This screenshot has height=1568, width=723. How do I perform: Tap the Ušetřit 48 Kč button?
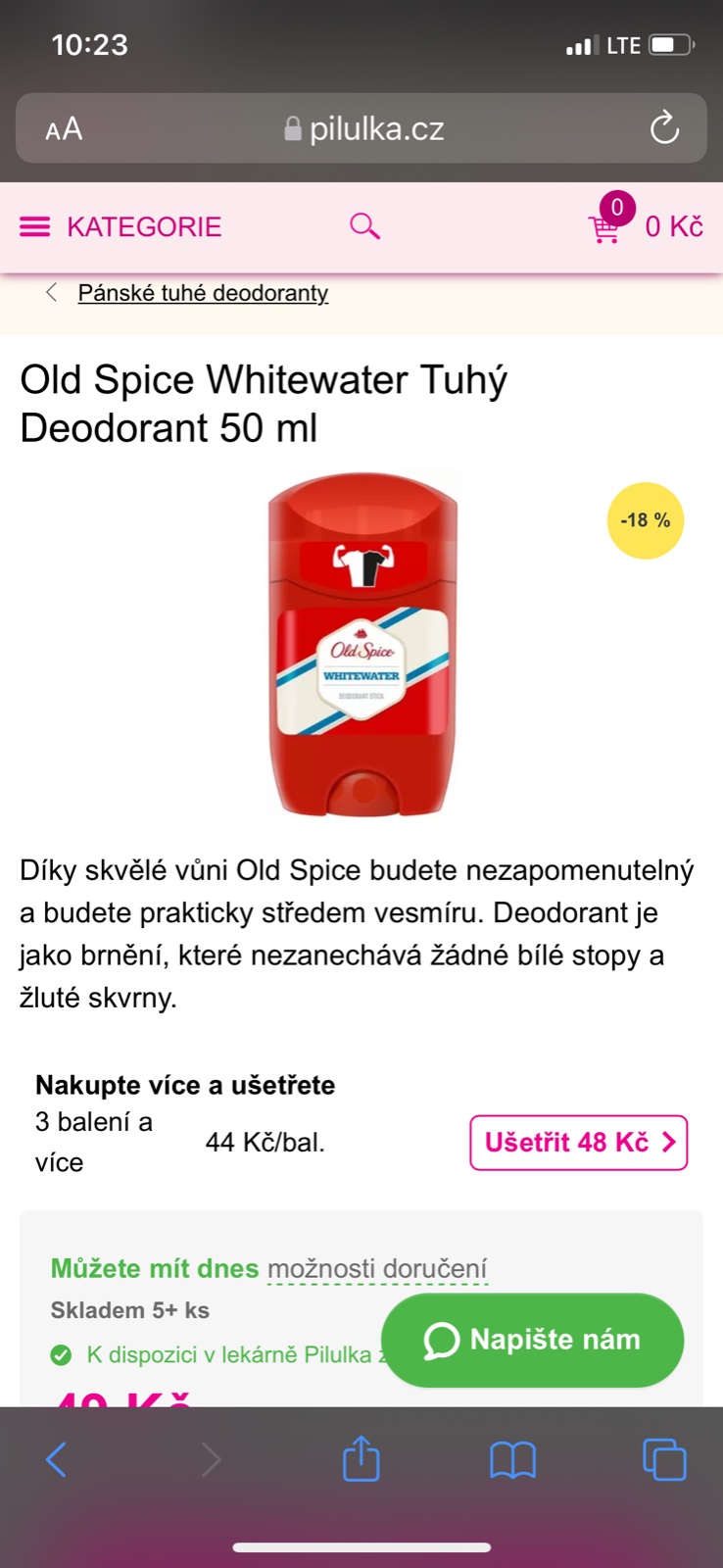pyautogui.click(x=578, y=1143)
